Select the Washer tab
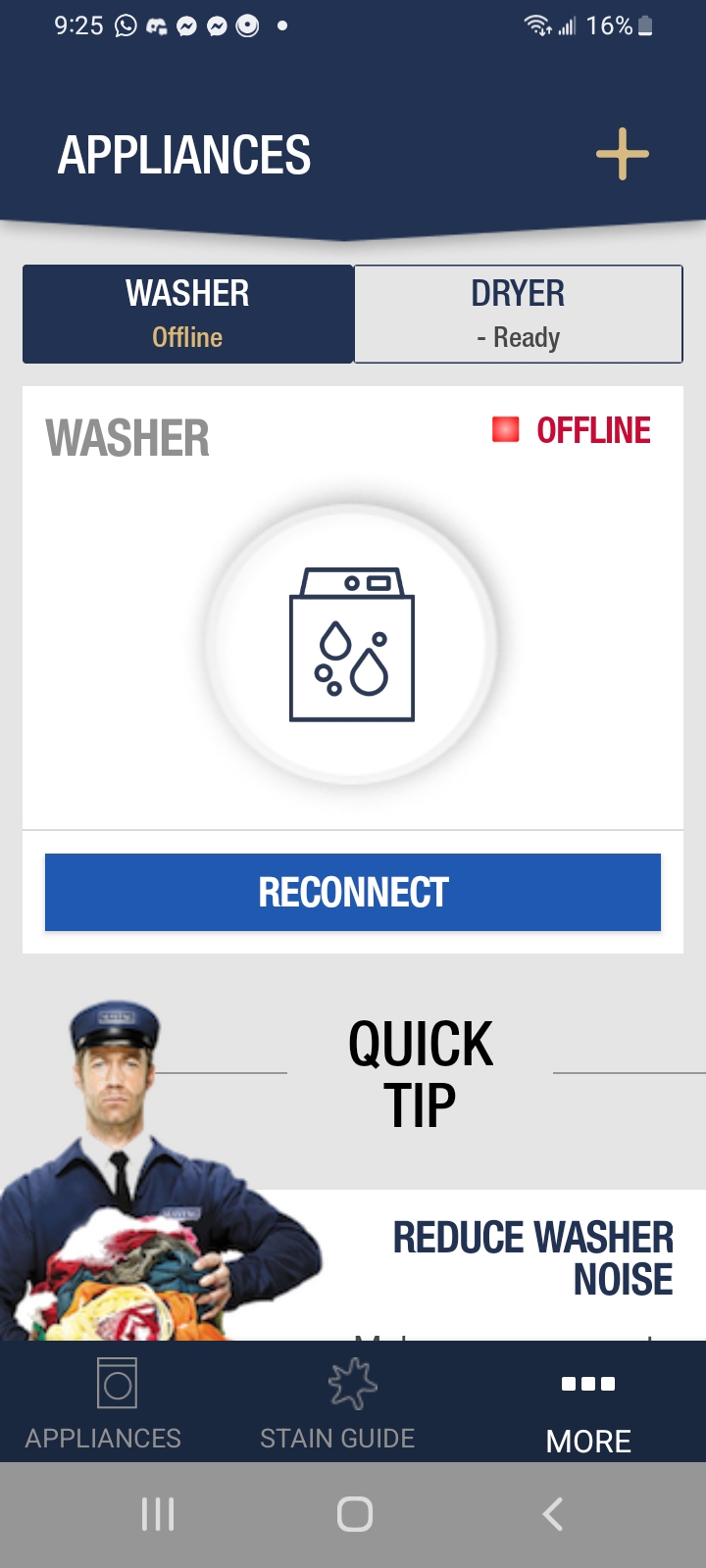The width and height of the screenshot is (706, 1568). [x=187, y=314]
